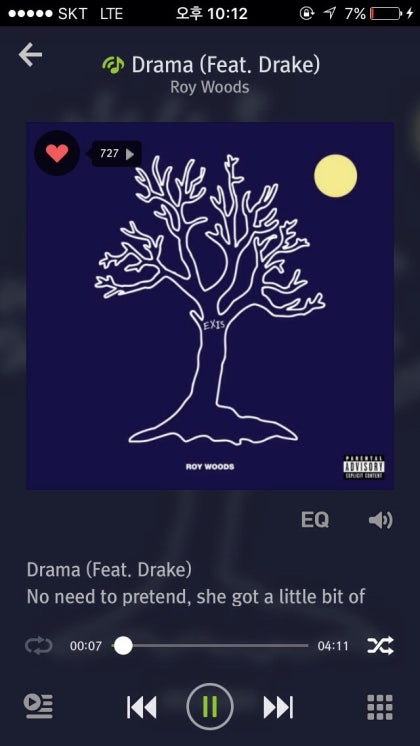Open artist Roy Woods
This screenshot has height=746, width=420.
click(210, 88)
